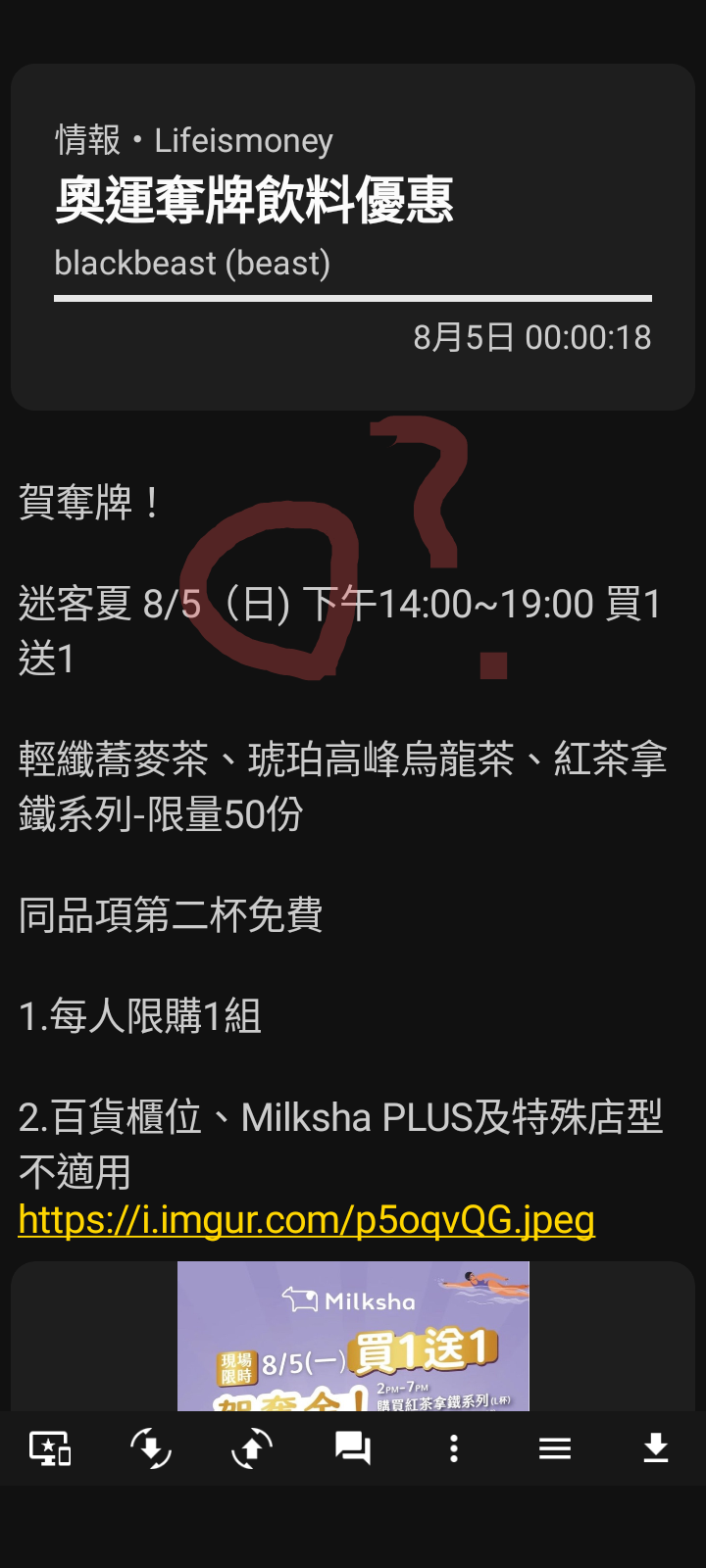The height and width of the screenshot is (1568, 706).
Task: Open the three-line menu icon
Action: 555,1448
